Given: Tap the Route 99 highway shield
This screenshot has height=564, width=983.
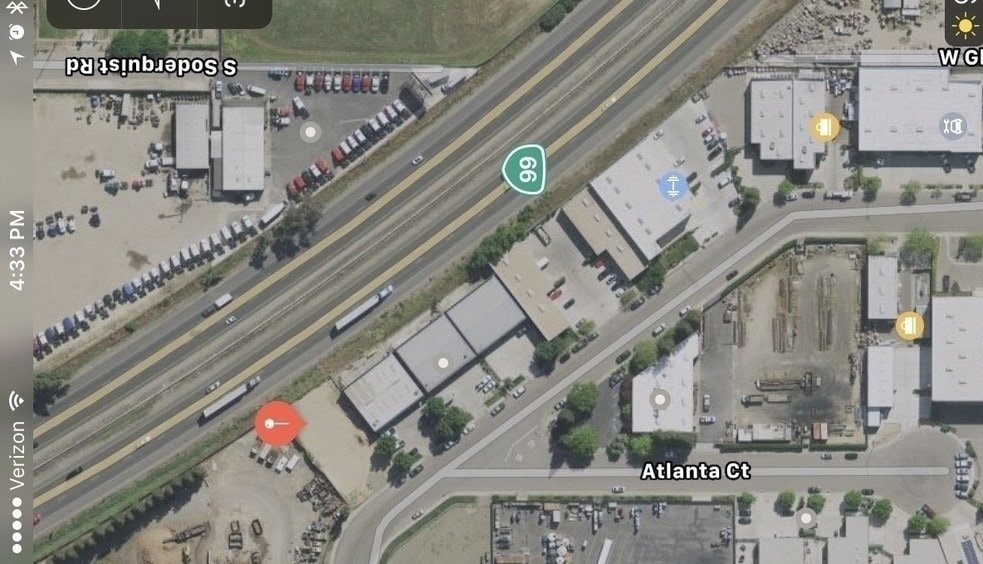Looking at the screenshot, I should 525,170.
